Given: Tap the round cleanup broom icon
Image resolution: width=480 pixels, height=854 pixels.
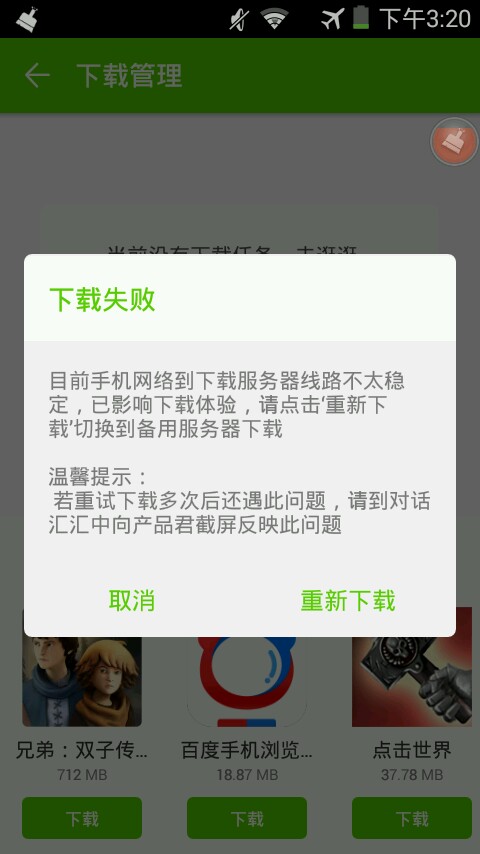Looking at the screenshot, I should pos(454,142).
